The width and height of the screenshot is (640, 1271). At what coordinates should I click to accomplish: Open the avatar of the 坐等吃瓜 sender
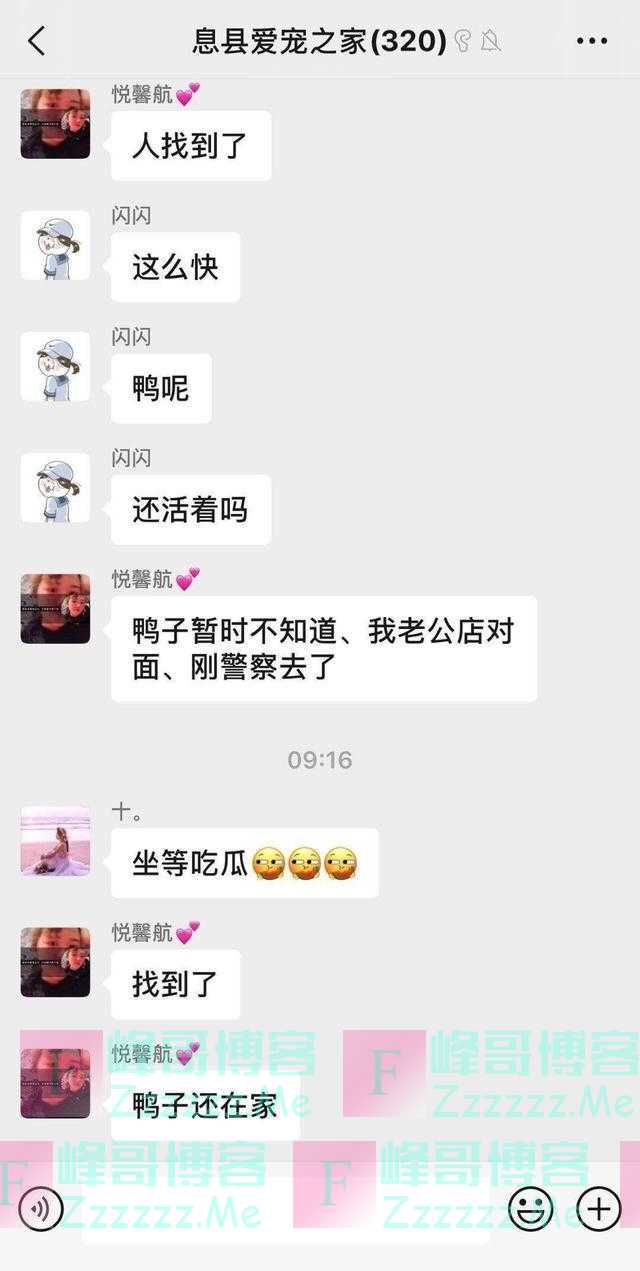tap(55, 841)
